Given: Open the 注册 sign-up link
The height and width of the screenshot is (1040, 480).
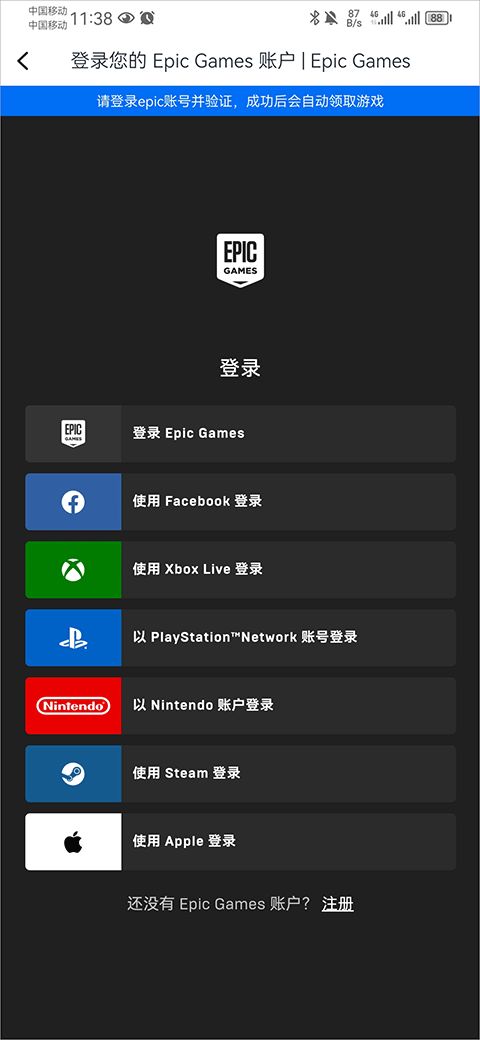Looking at the screenshot, I should (337, 904).
